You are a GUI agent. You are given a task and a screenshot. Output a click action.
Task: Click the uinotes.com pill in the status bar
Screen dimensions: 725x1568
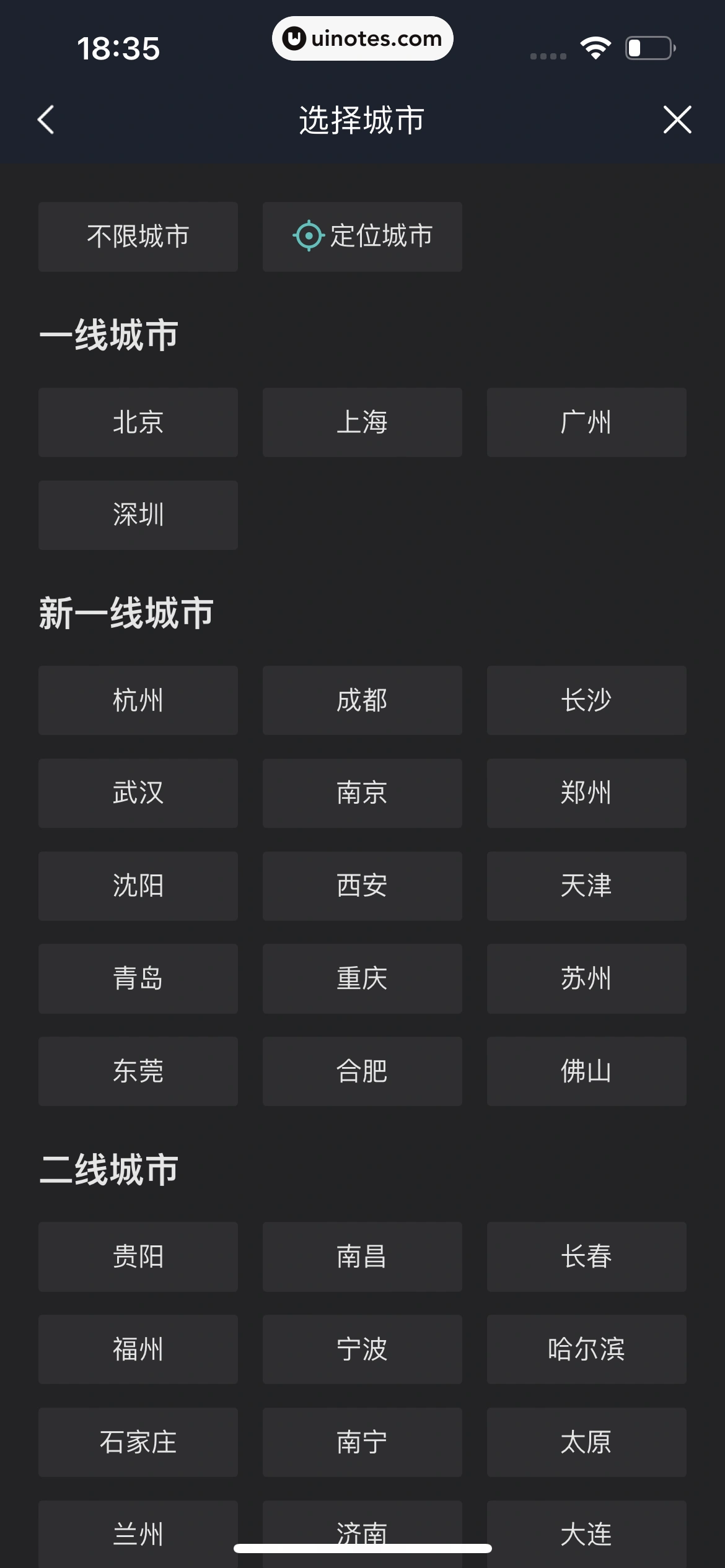coord(362,38)
